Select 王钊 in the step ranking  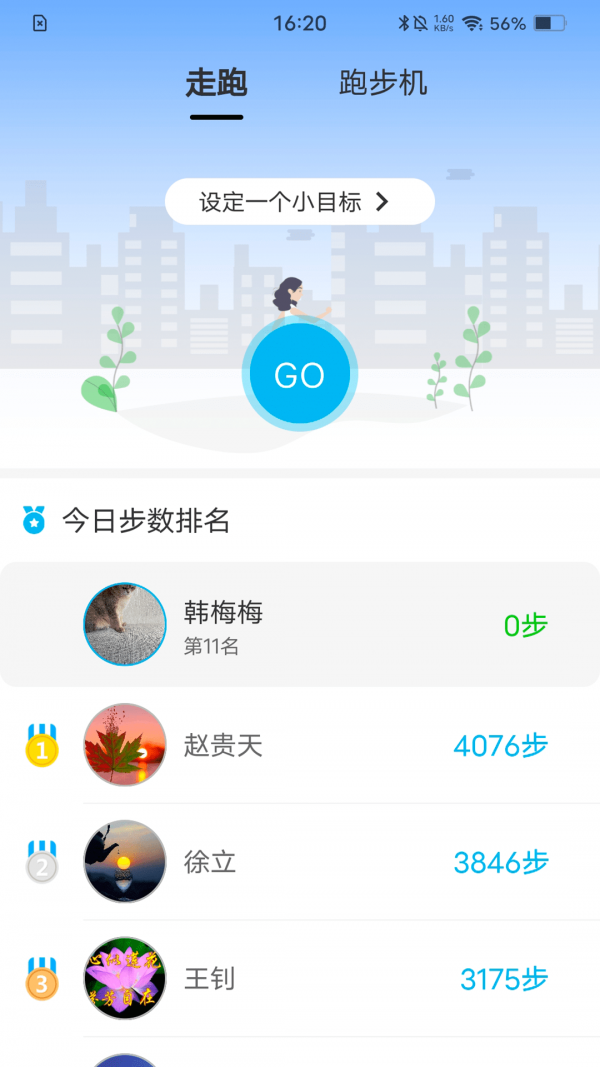[300, 979]
